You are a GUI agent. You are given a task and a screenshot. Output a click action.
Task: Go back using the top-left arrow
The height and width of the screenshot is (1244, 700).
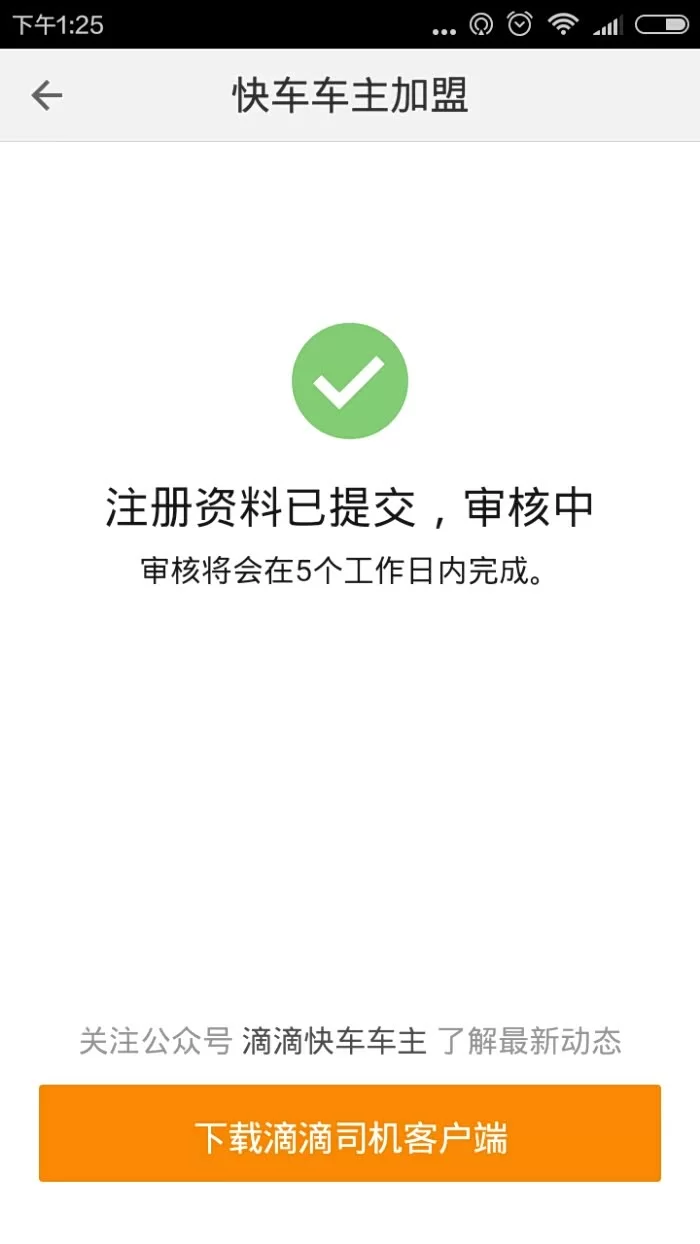[x=46, y=96]
